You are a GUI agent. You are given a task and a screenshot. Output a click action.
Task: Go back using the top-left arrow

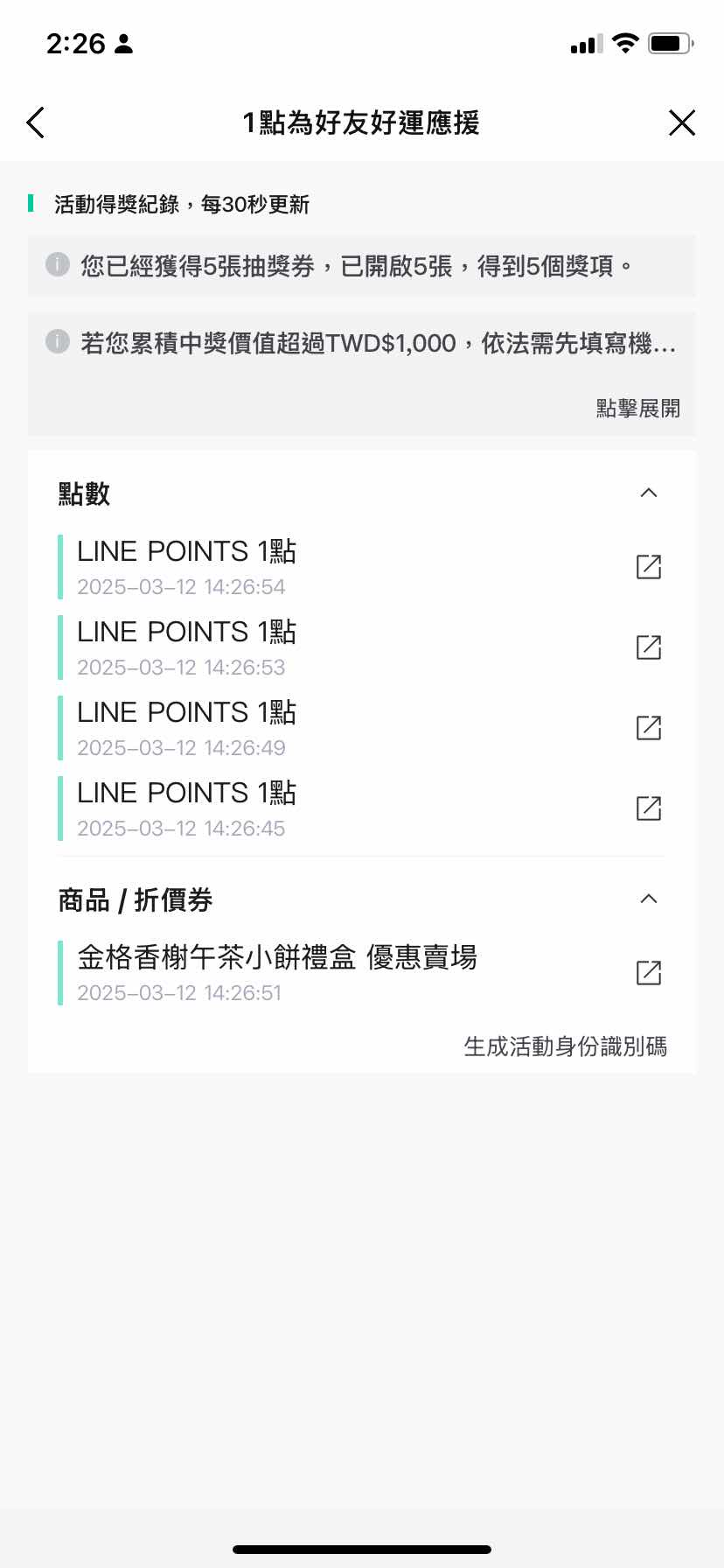pyautogui.click(x=36, y=122)
